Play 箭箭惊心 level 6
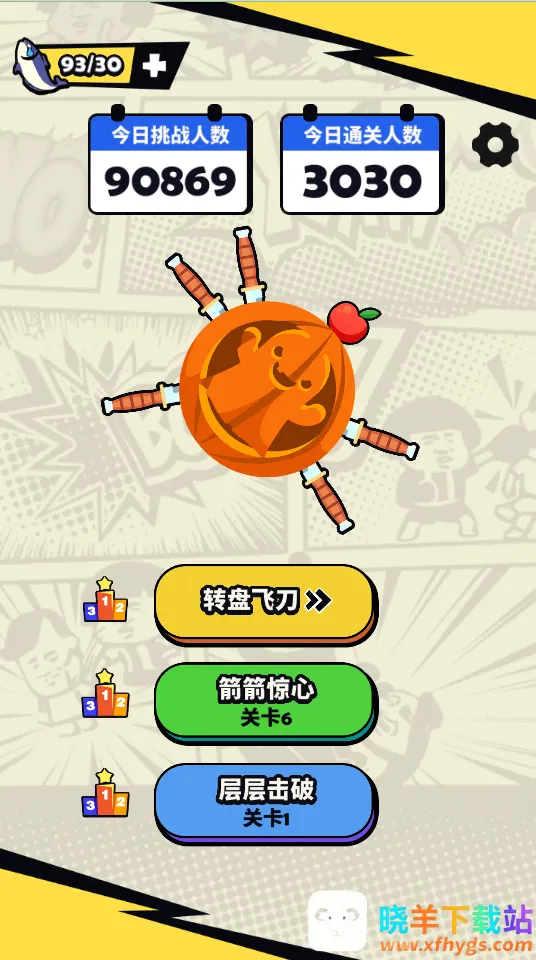 tap(265, 702)
